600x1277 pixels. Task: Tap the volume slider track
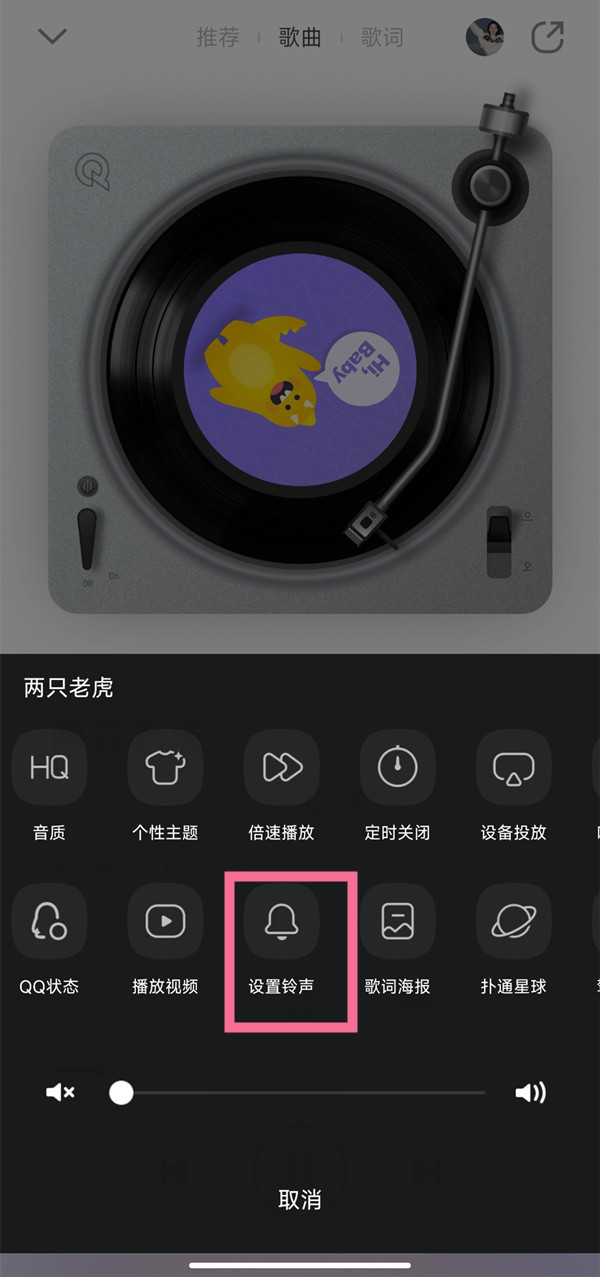click(x=300, y=1092)
